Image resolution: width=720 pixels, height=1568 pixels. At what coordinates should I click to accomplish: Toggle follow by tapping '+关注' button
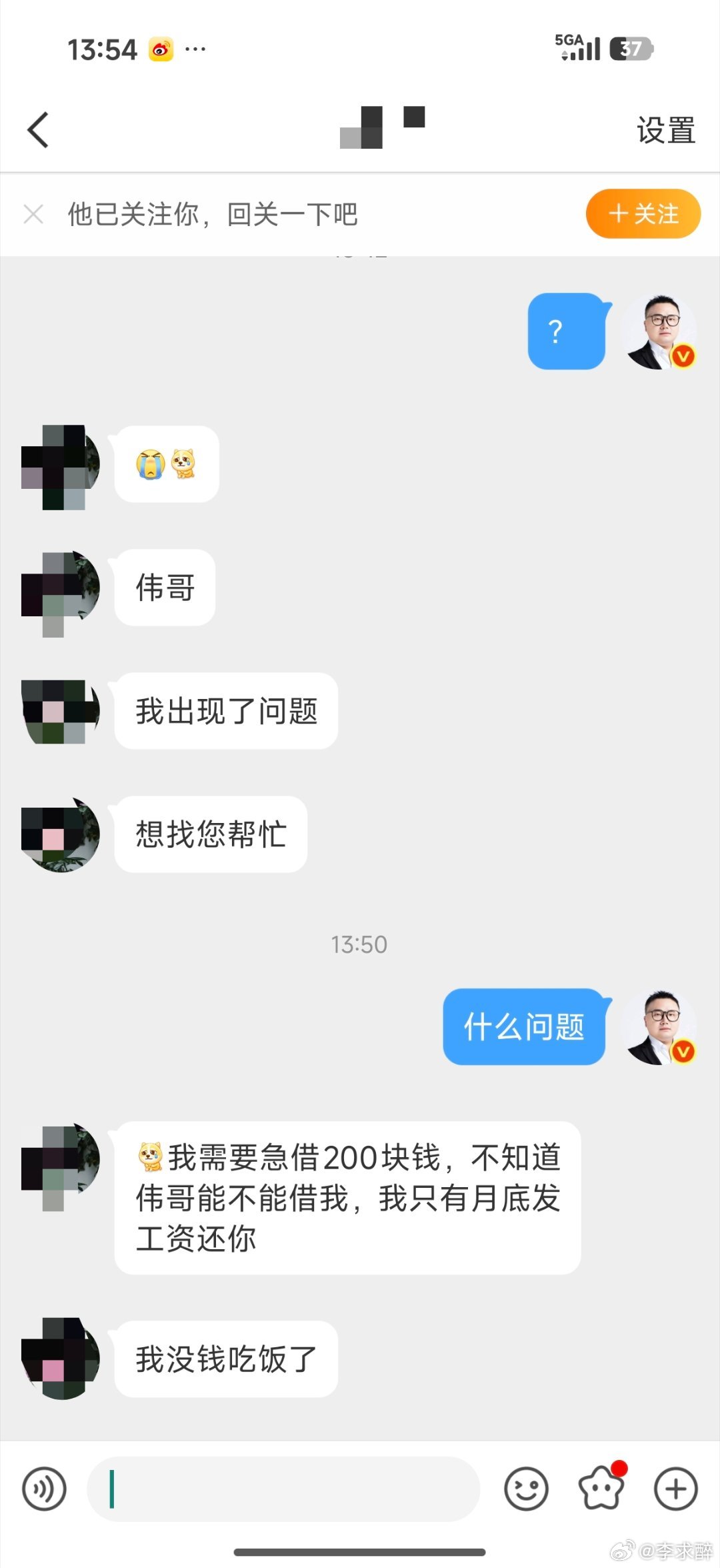pos(642,214)
